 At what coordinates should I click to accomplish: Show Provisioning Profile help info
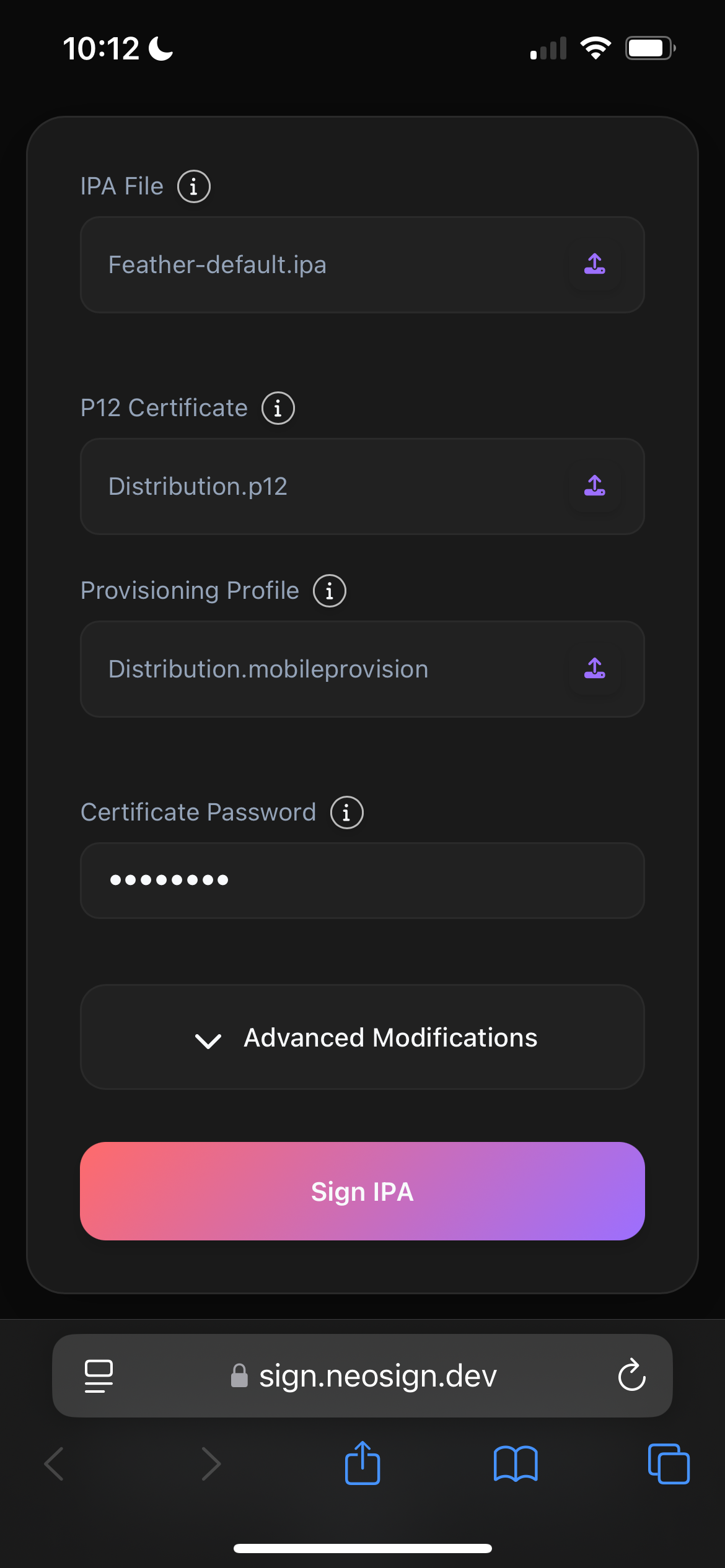tap(328, 591)
